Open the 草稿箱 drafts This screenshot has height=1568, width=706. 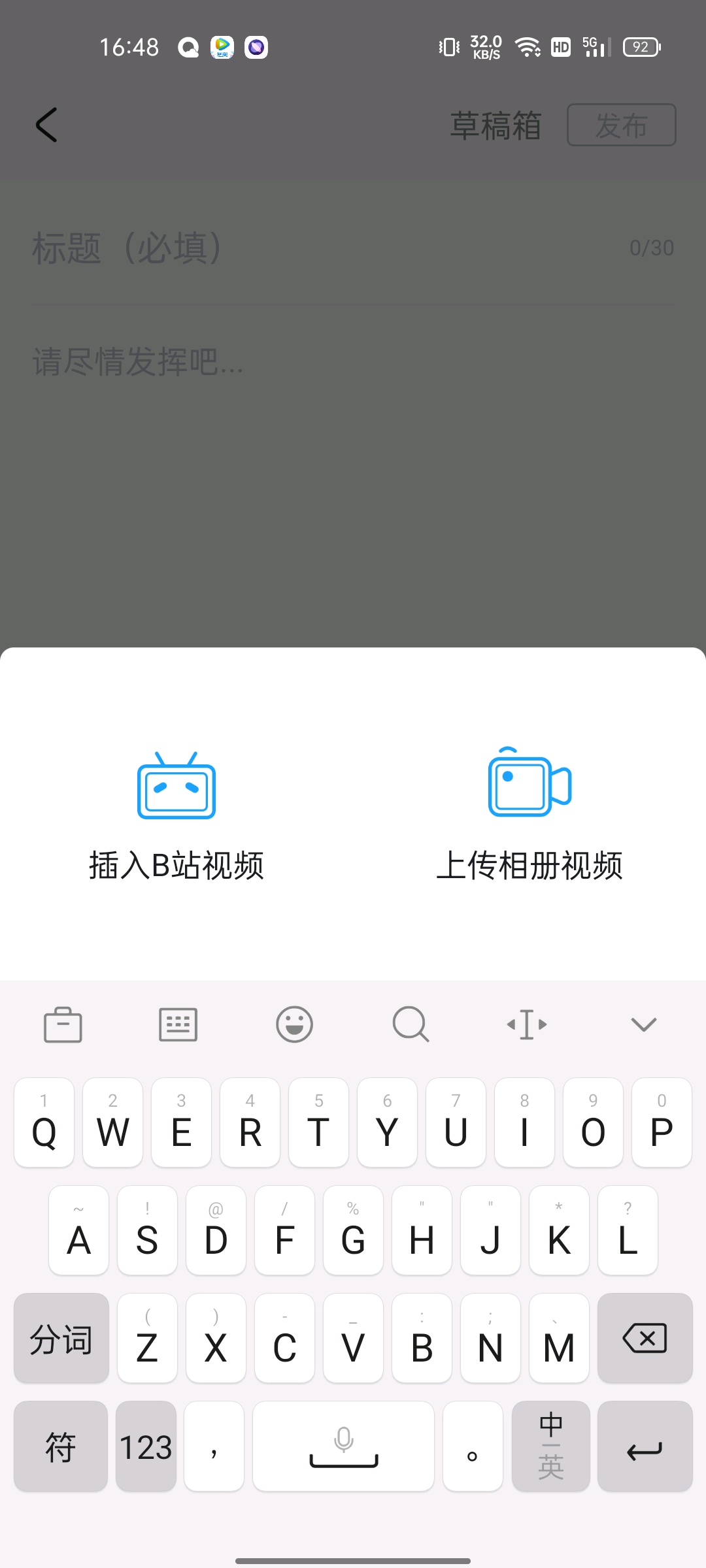[x=496, y=125]
